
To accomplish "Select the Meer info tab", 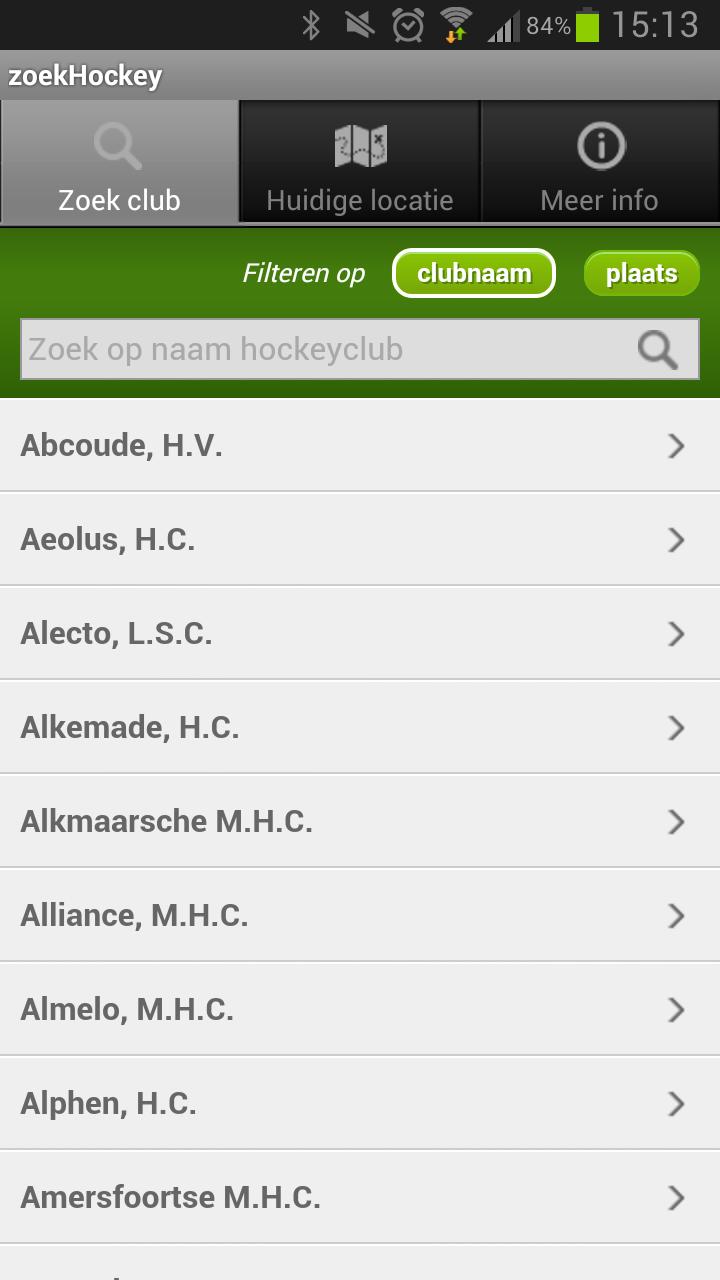I will (598, 160).
